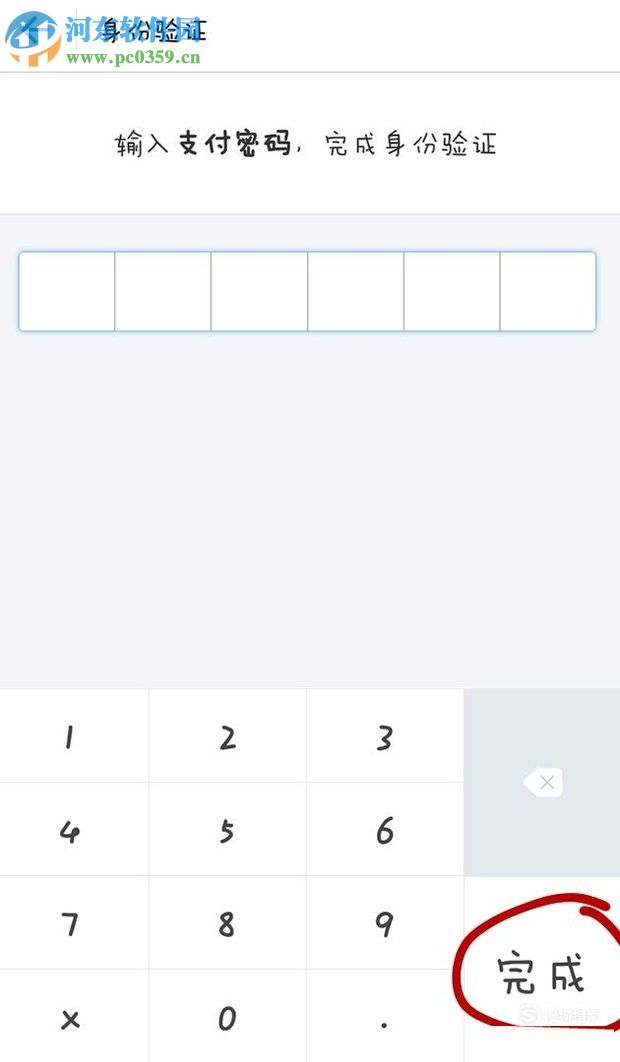The width and height of the screenshot is (620, 1062).
Task: Tap the X key on the keypad
Action: click(x=73, y=1018)
